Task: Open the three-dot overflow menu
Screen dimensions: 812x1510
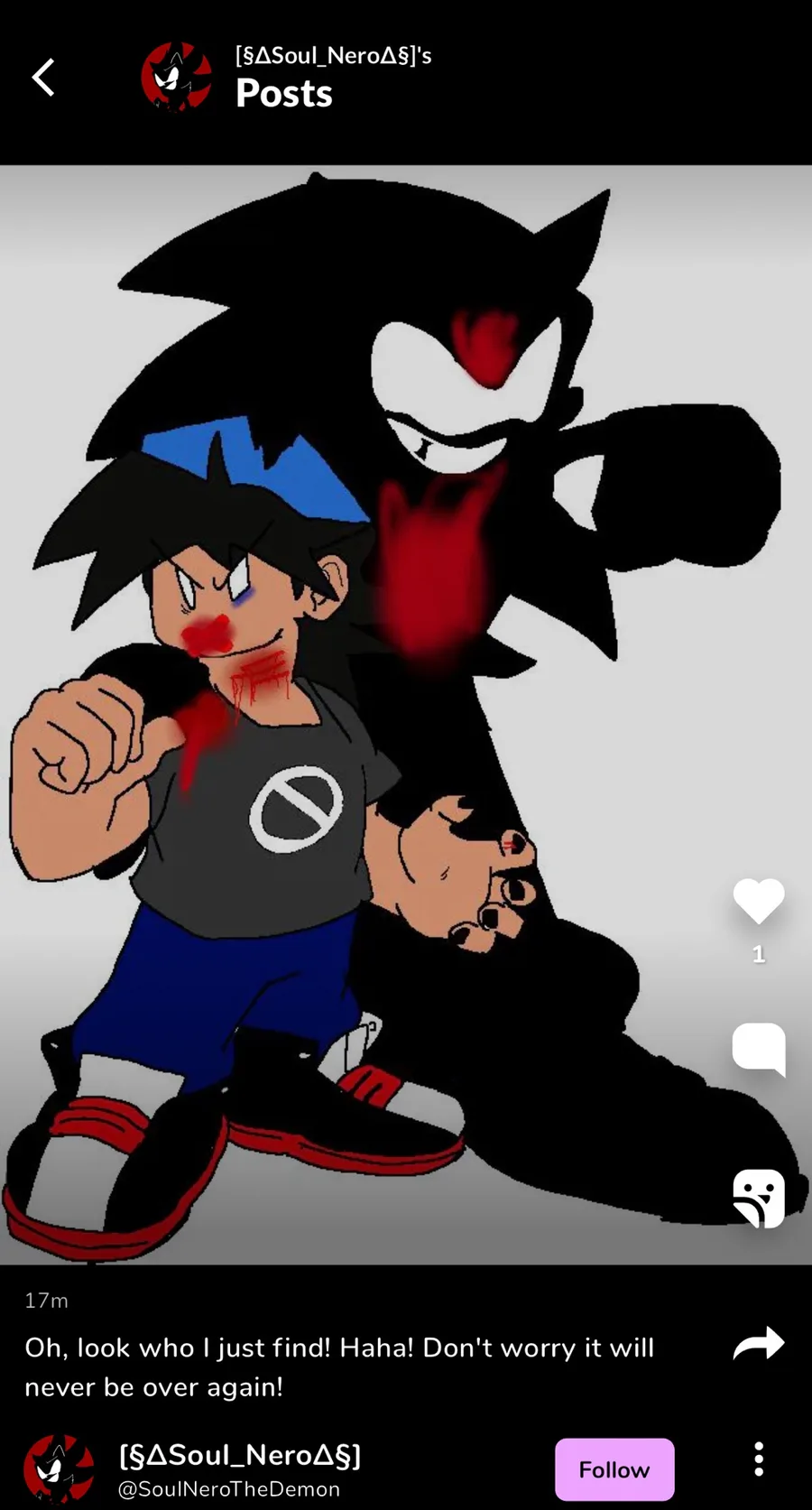Action: [x=759, y=1459]
